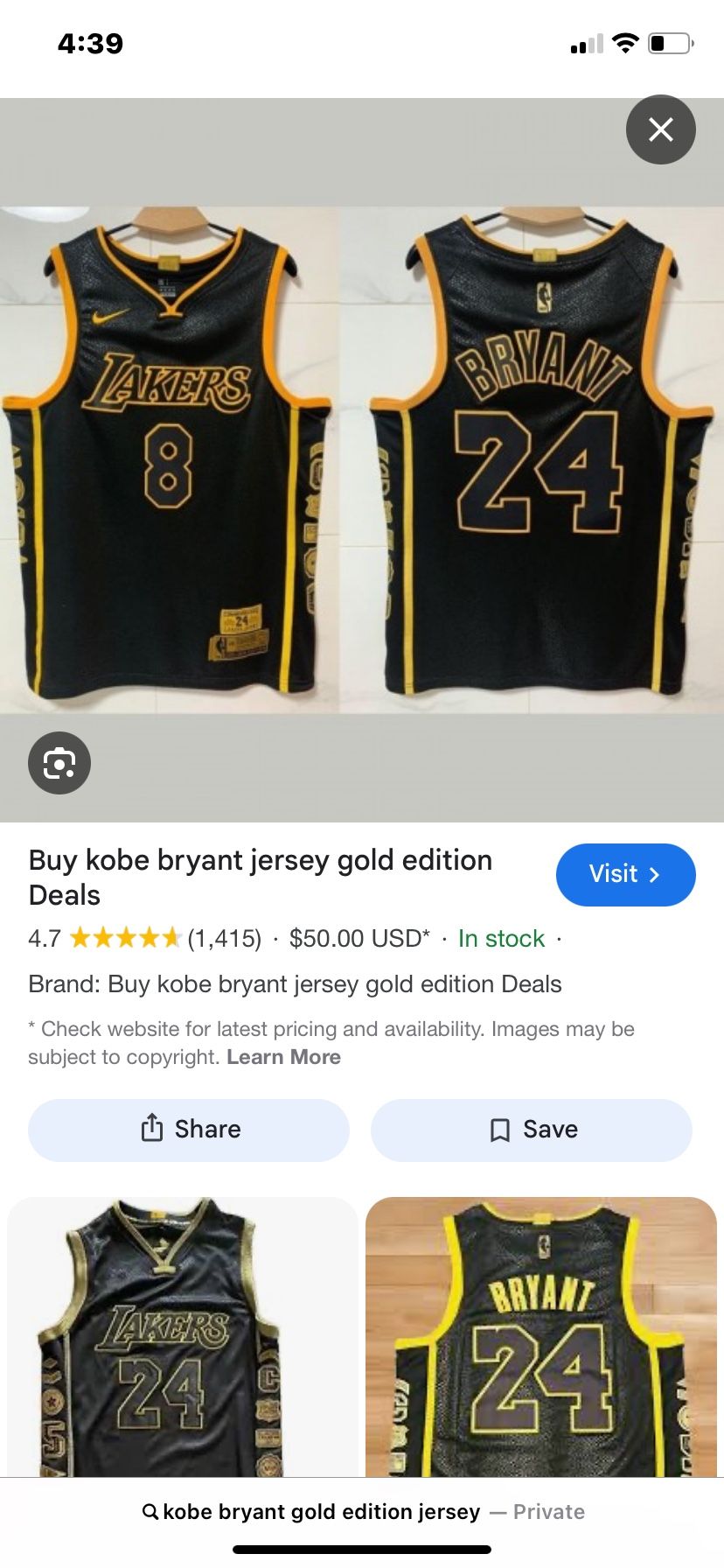Tap the address bar with kobe bryant search
Screen dimensions: 724x1568
(362, 1512)
